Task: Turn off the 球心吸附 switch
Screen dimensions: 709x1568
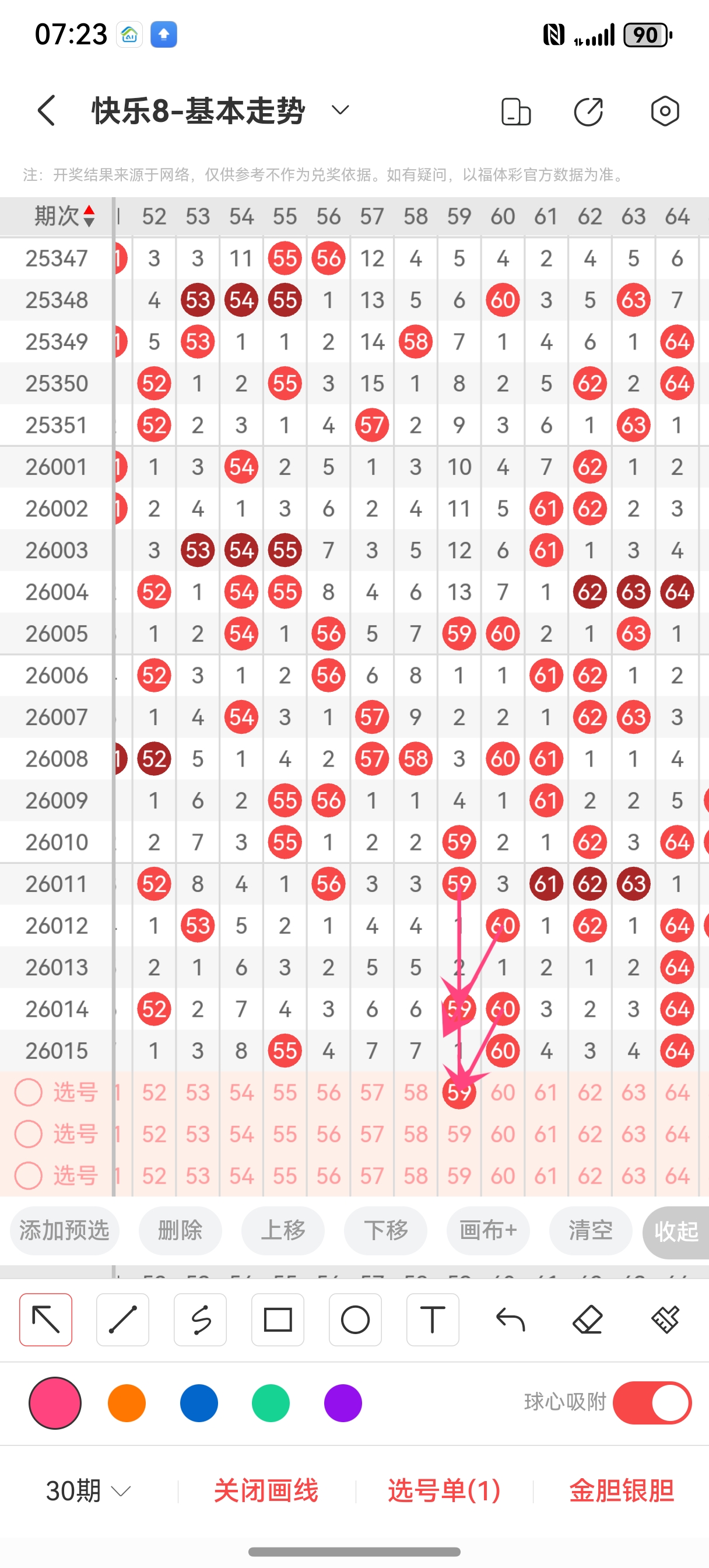Action: pos(652,1403)
